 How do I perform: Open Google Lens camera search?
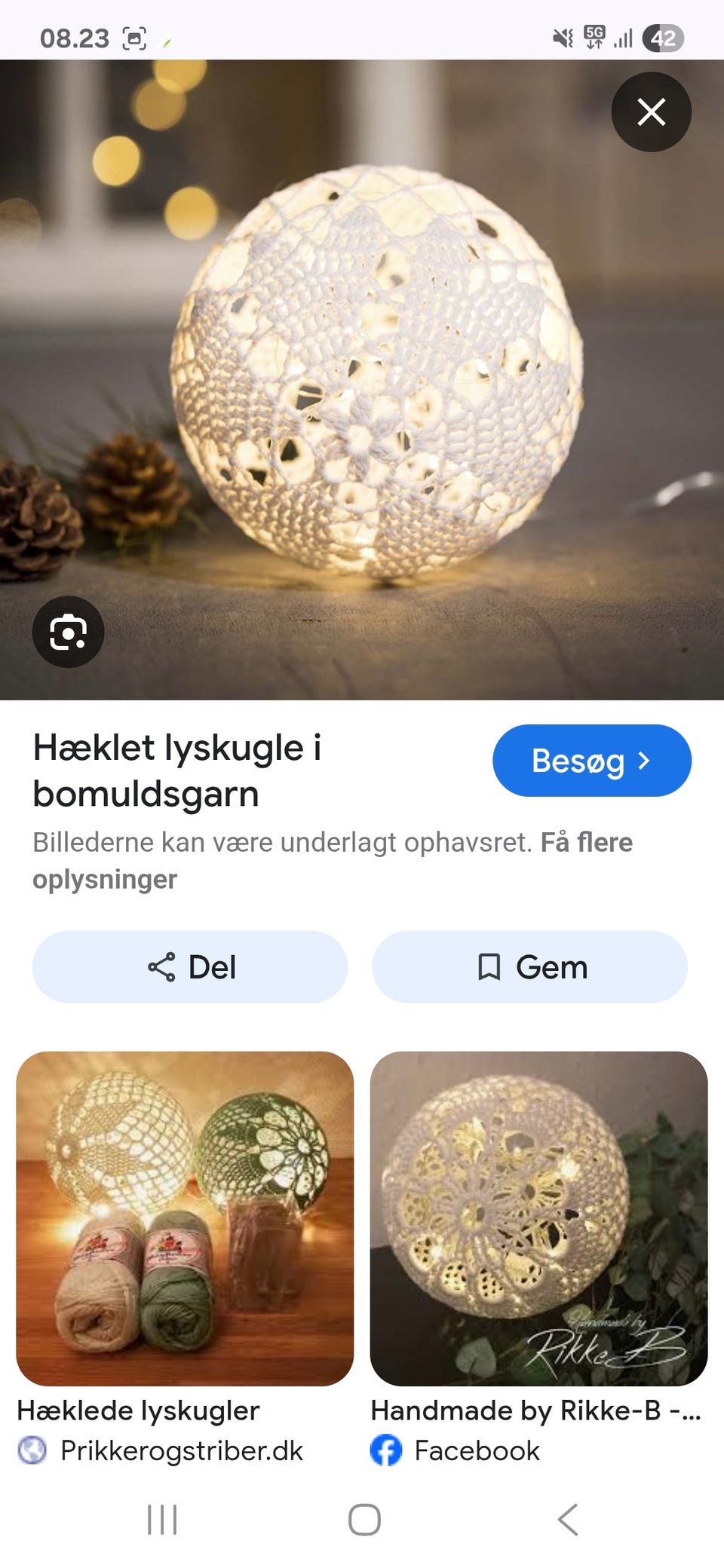[x=68, y=632]
